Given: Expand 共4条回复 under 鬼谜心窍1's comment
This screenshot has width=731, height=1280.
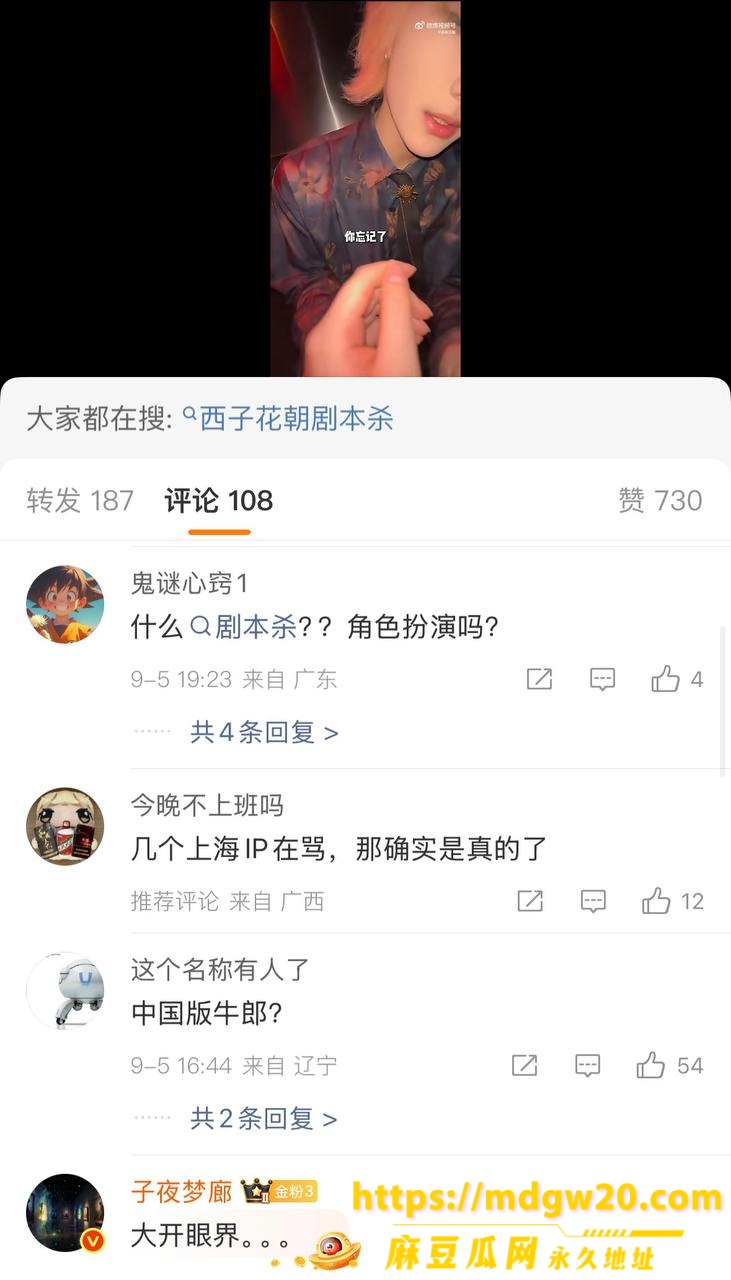Looking at the screenshot, I should pyautogui.click(x=264, y=732).
